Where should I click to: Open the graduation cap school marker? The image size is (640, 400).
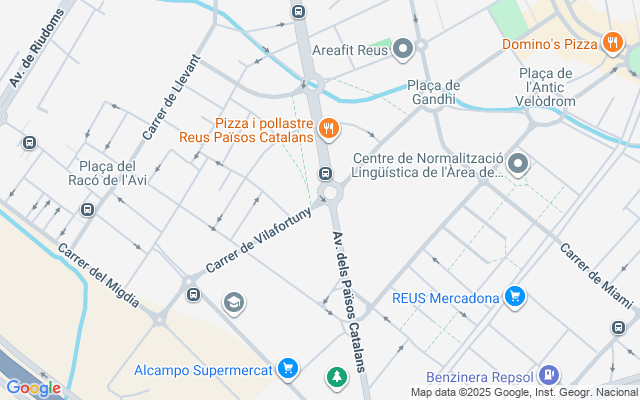(x=234, y=302)
